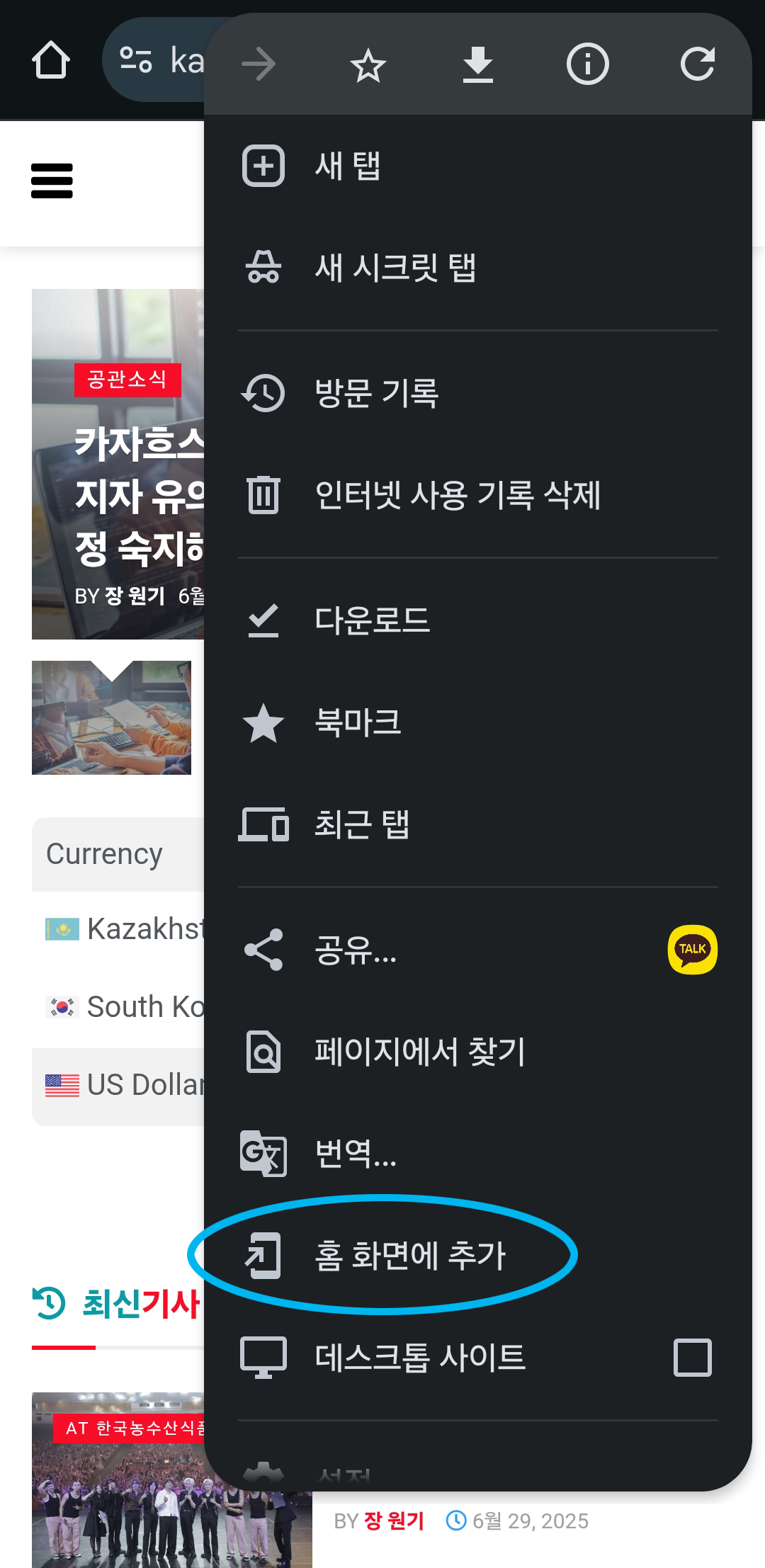Open a new tab (새 탭)
This screenshot has width=765, height=1568.
coord(347,166)
